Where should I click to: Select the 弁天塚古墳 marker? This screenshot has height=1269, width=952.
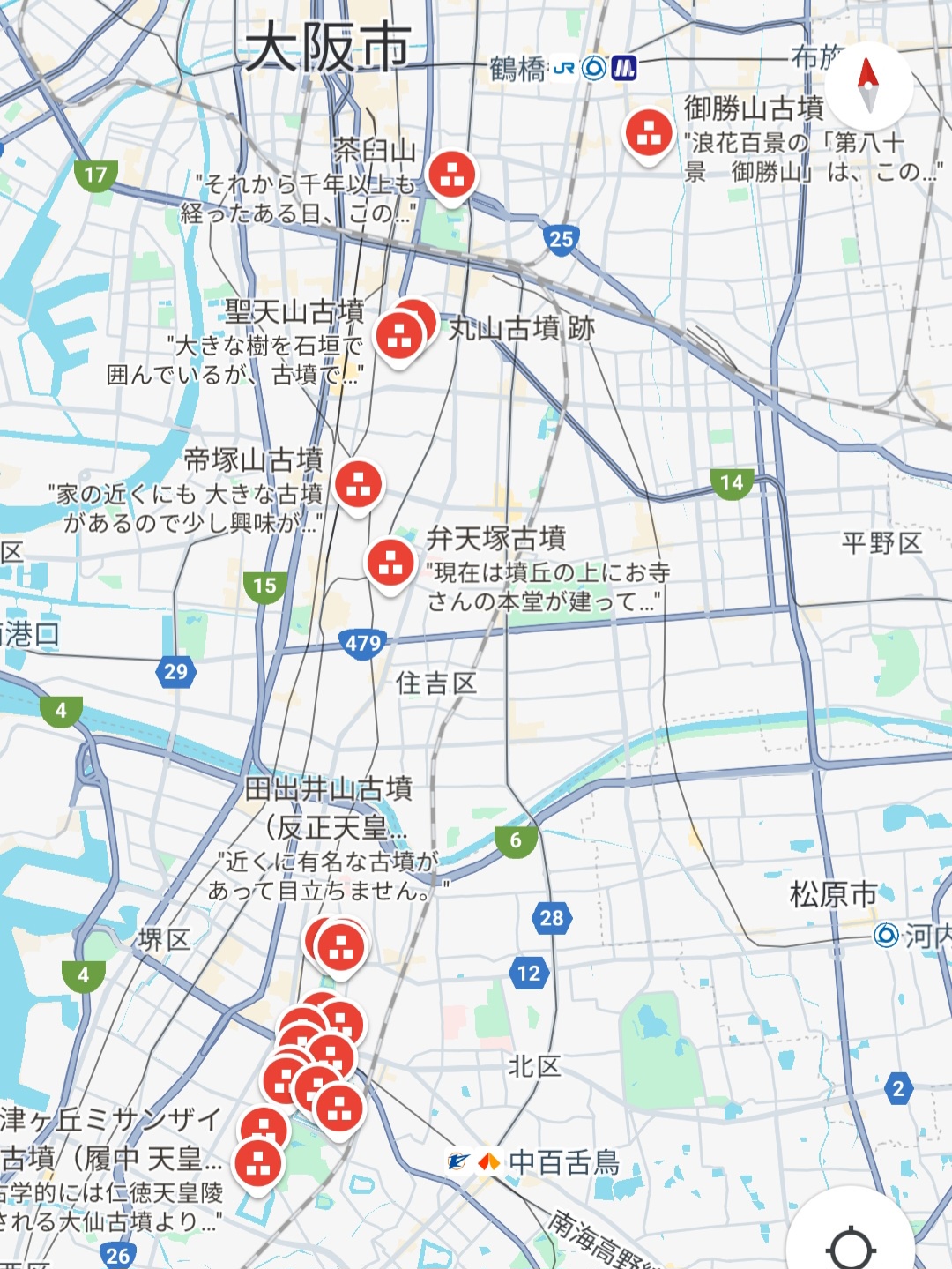click(390, 562)
